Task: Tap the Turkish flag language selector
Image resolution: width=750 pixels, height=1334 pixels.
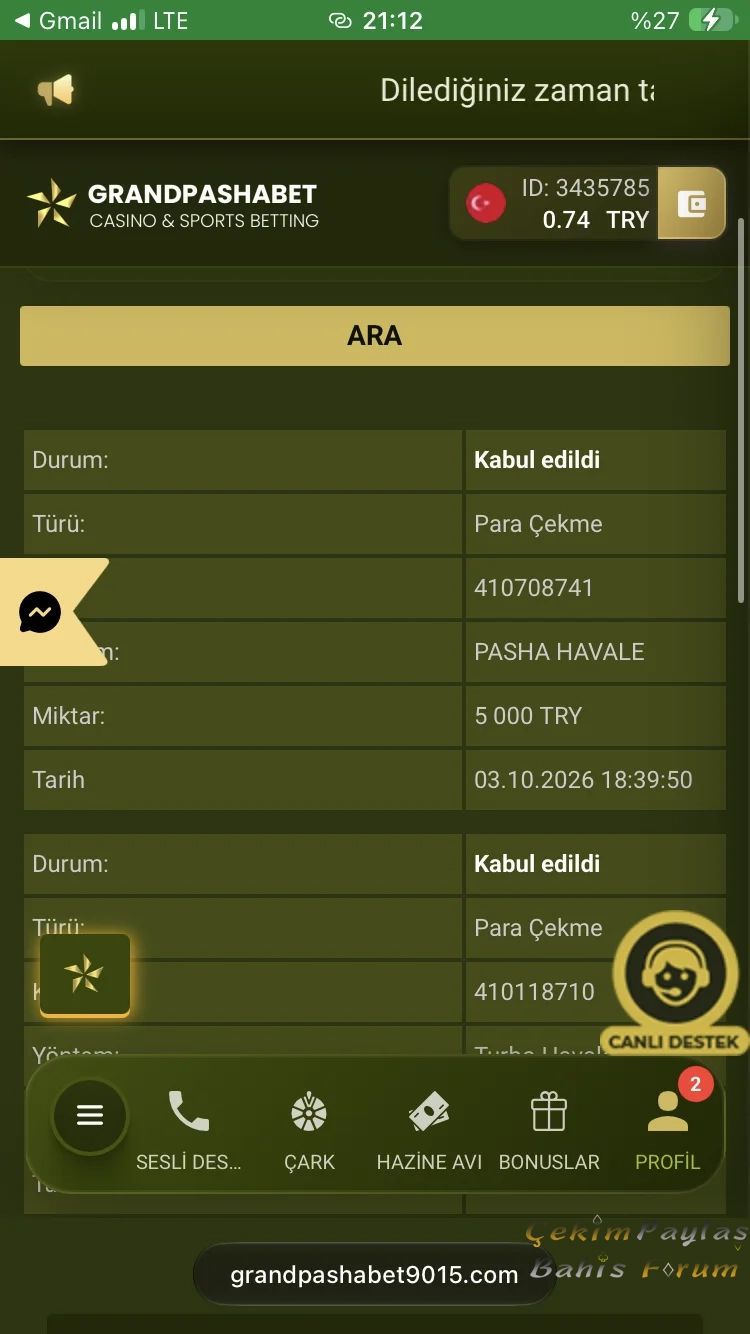Action: point(486,204)
